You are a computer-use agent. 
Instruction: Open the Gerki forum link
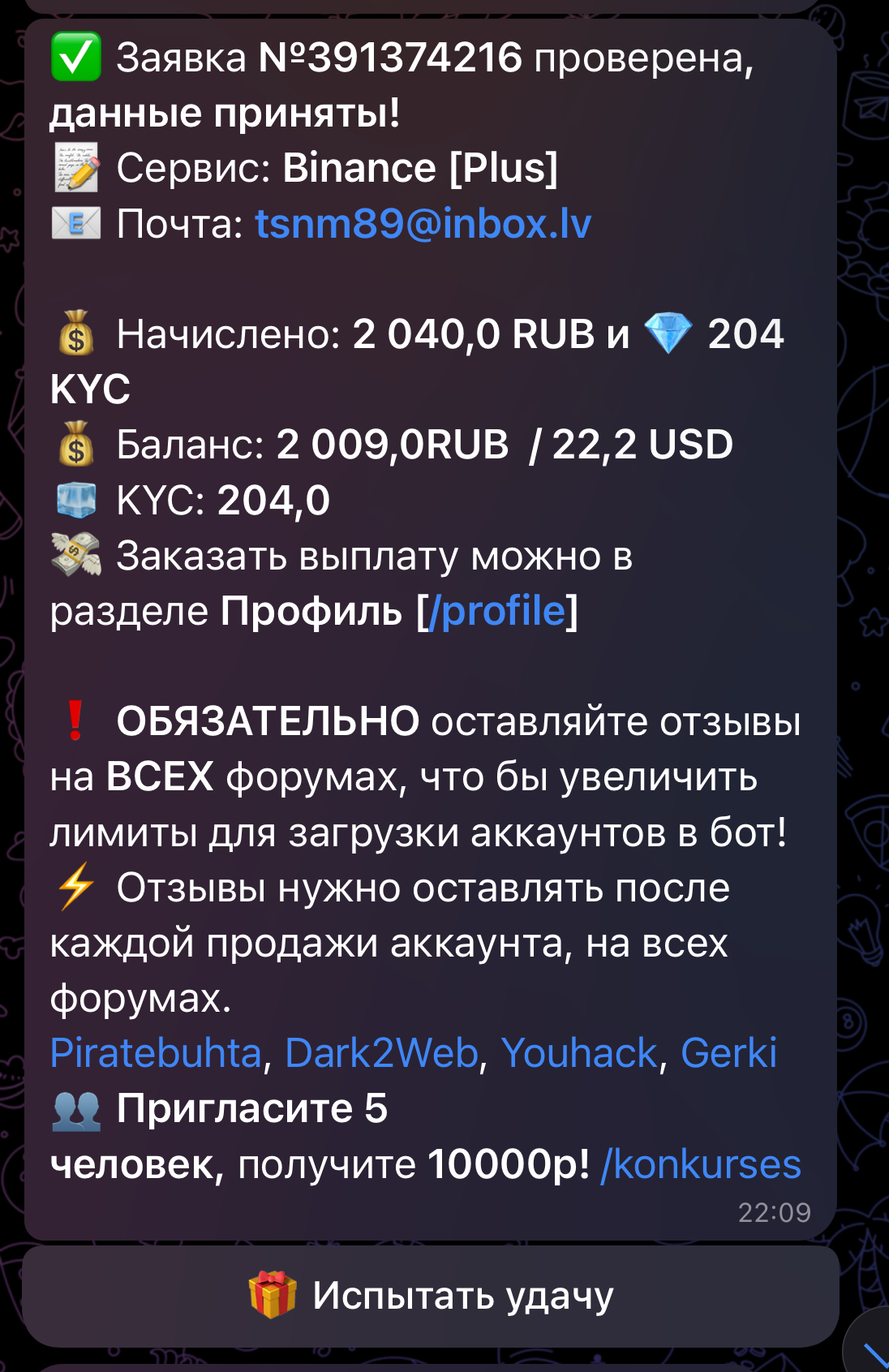point(728,1053)
